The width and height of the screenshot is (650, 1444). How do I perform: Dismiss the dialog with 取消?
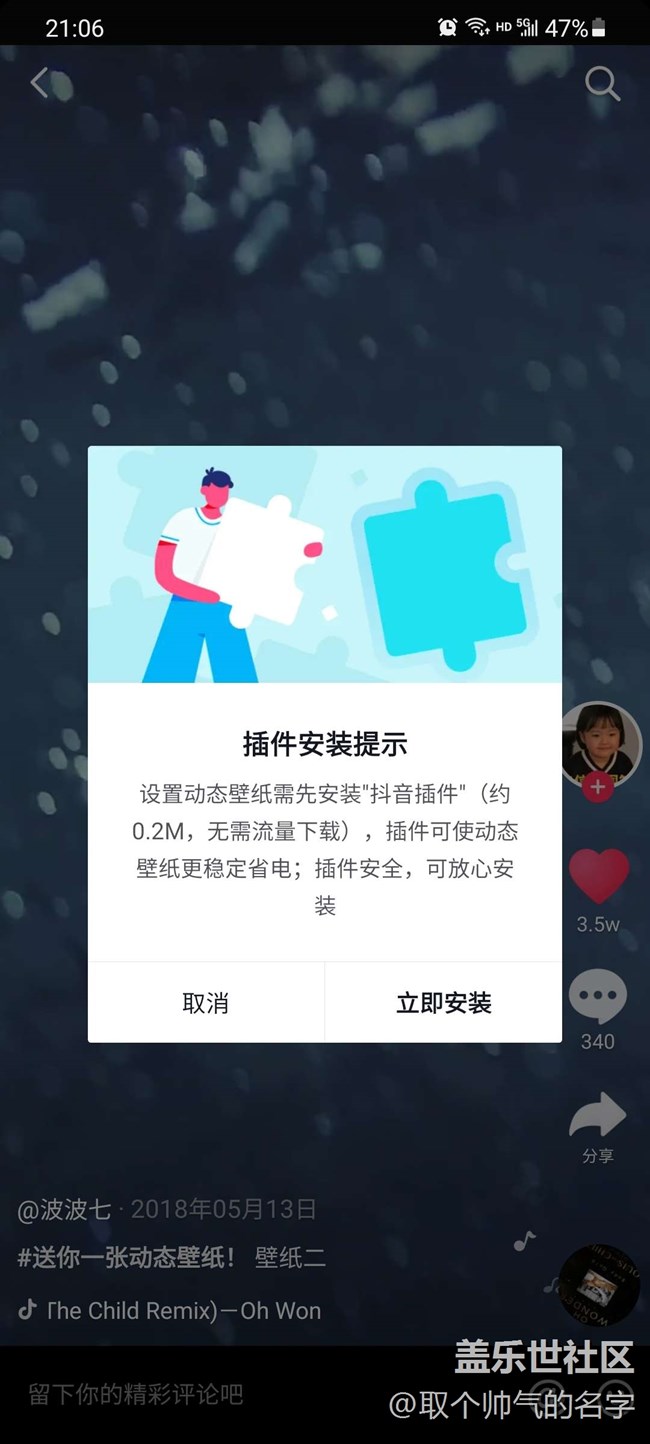(206, 1003)
